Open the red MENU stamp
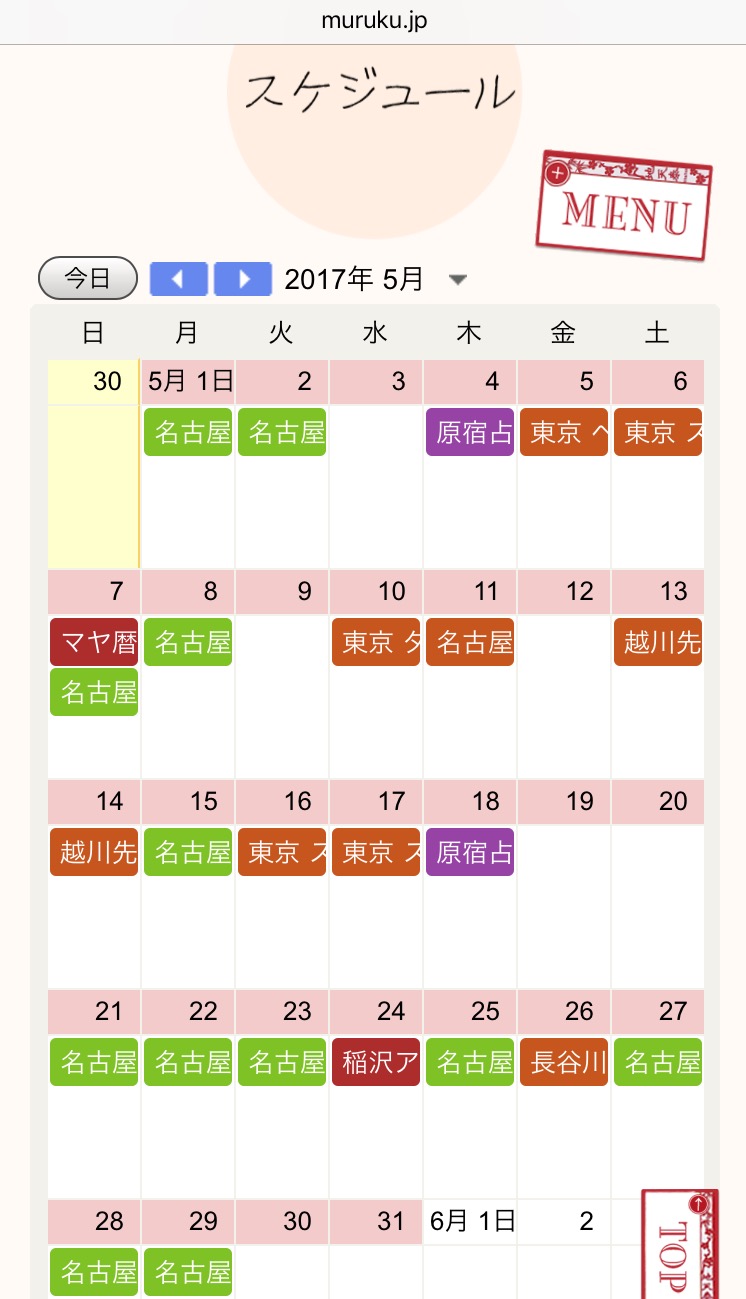 626,207
